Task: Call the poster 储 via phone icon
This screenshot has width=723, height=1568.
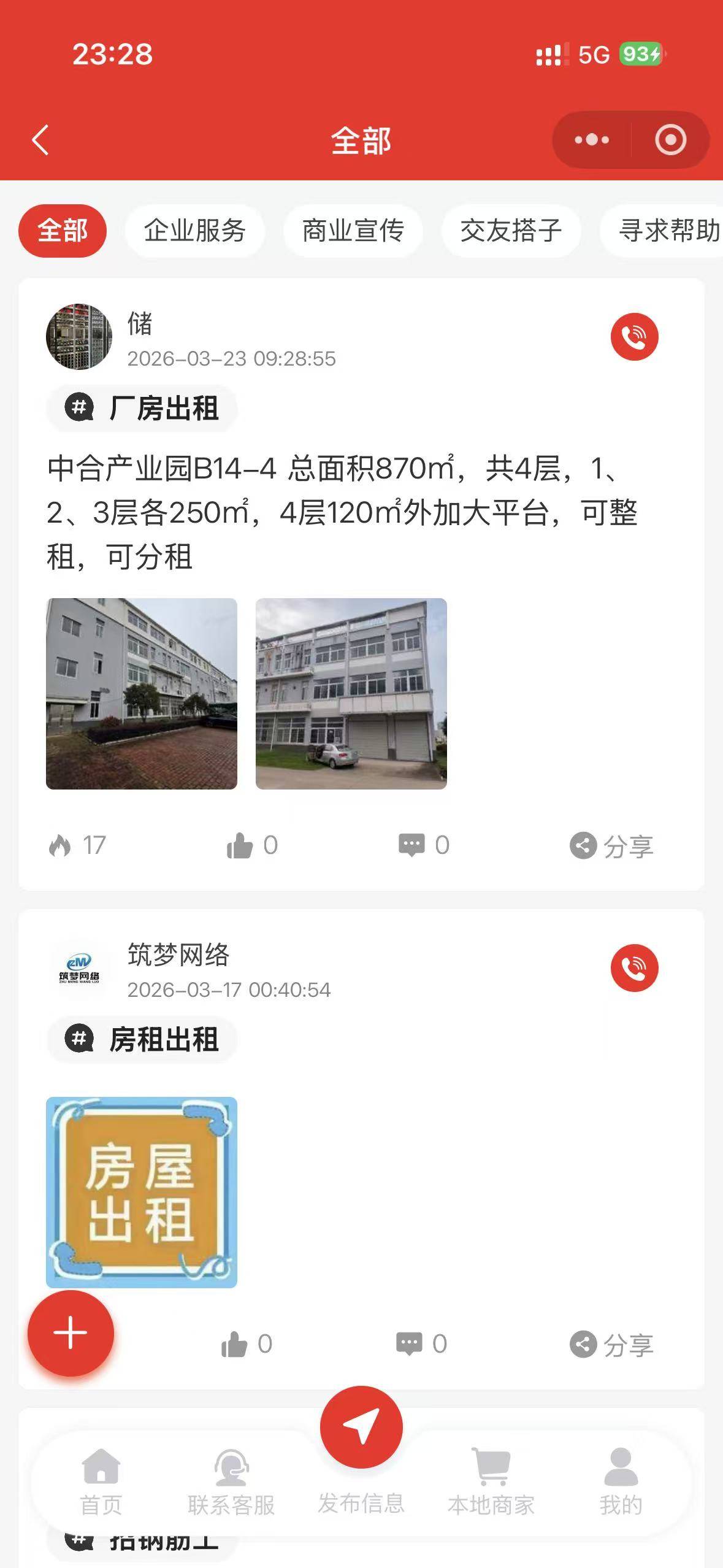Action: [x=634, y=337]
